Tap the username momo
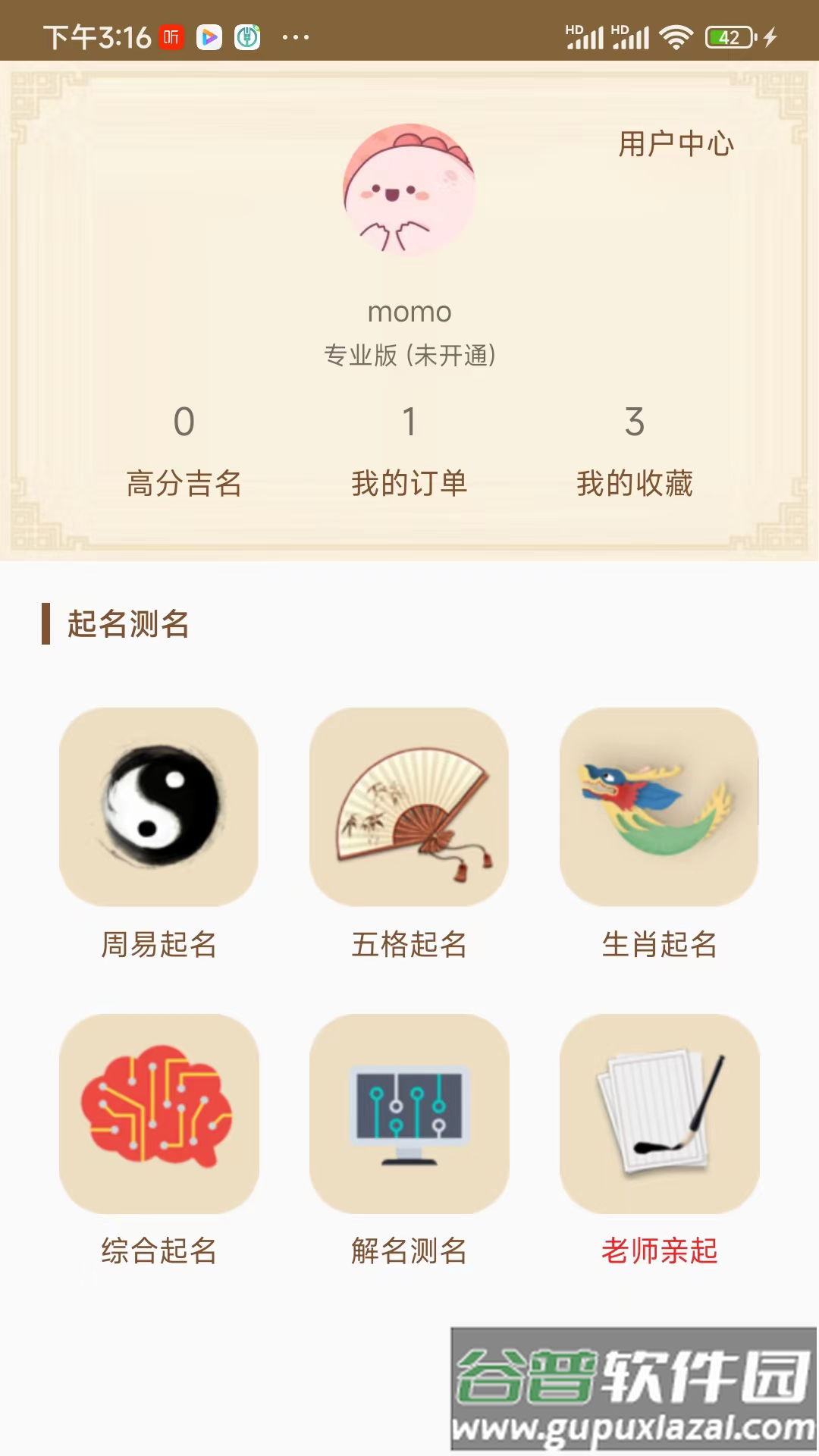This screenshot has width=819, height=1456. coord(409,311)
